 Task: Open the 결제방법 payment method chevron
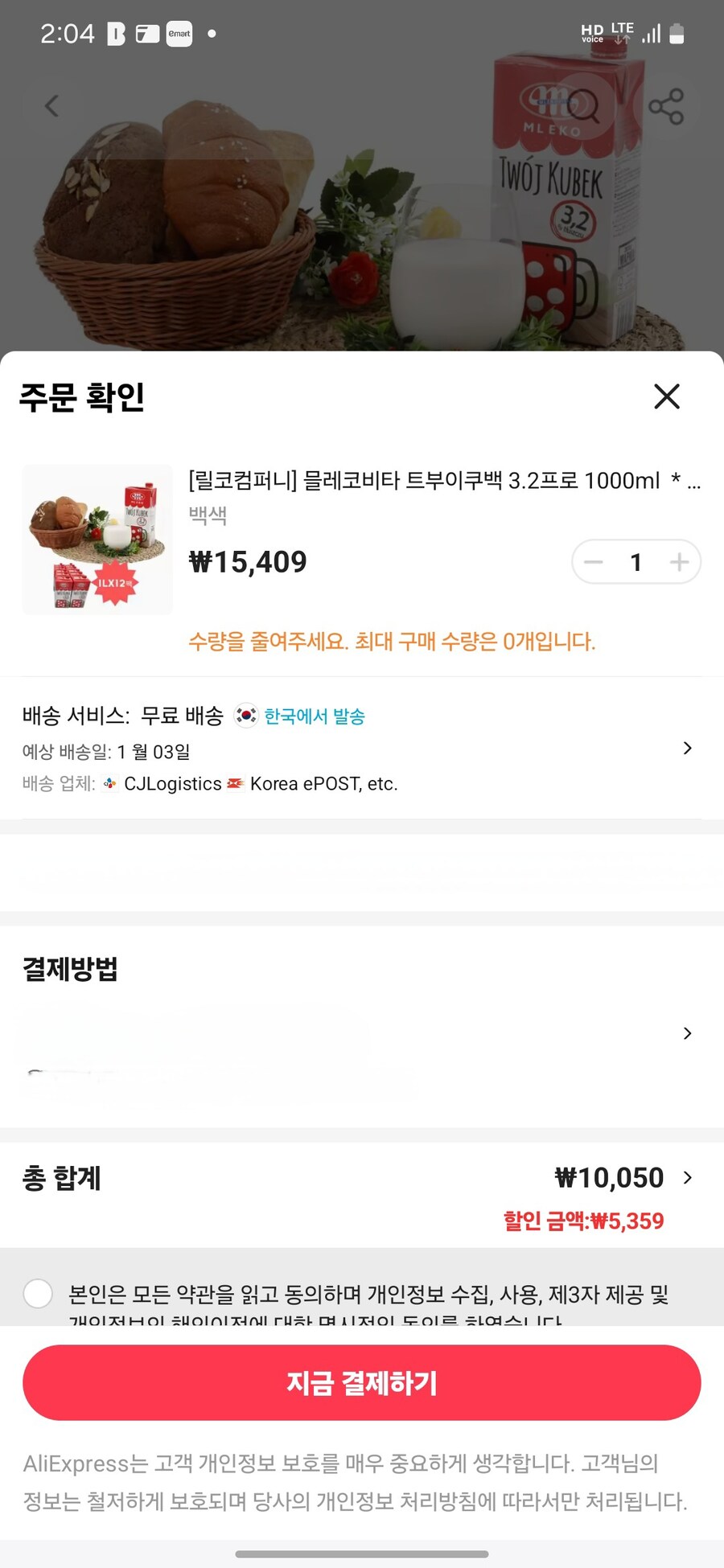coord(688,1033)
